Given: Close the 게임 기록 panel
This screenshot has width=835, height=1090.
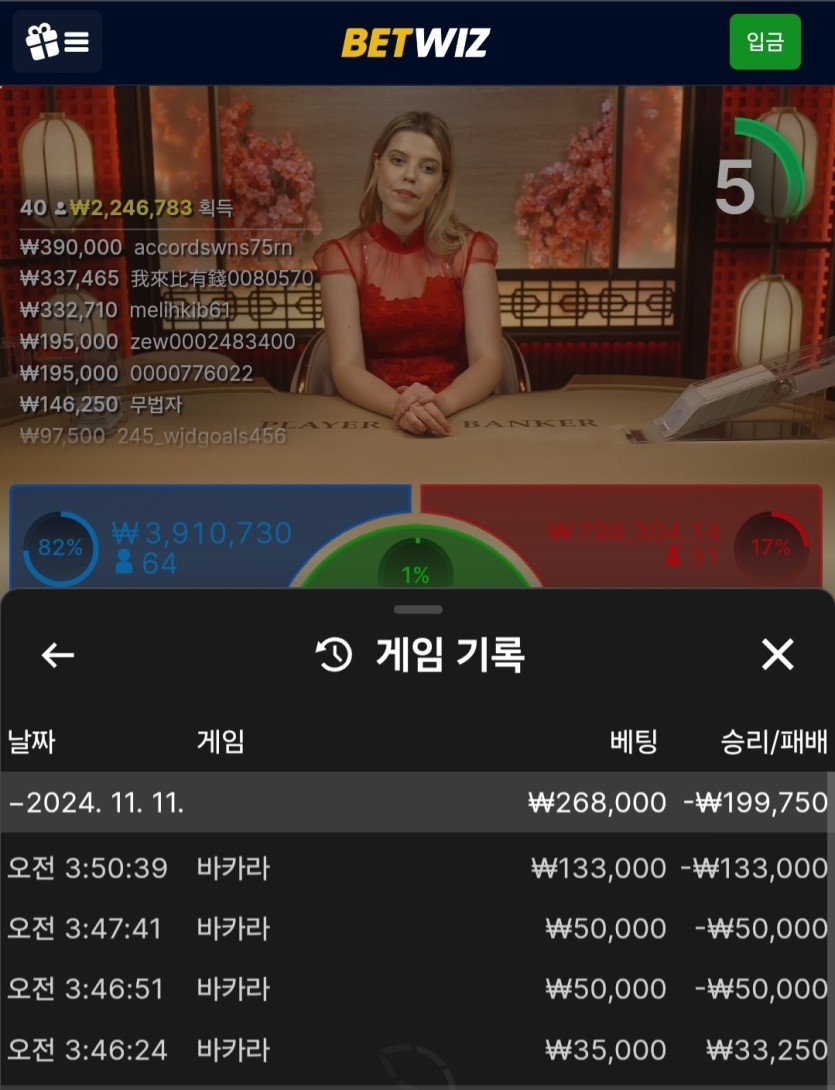Looking at the screenshot, I should (x=777, y=655).
